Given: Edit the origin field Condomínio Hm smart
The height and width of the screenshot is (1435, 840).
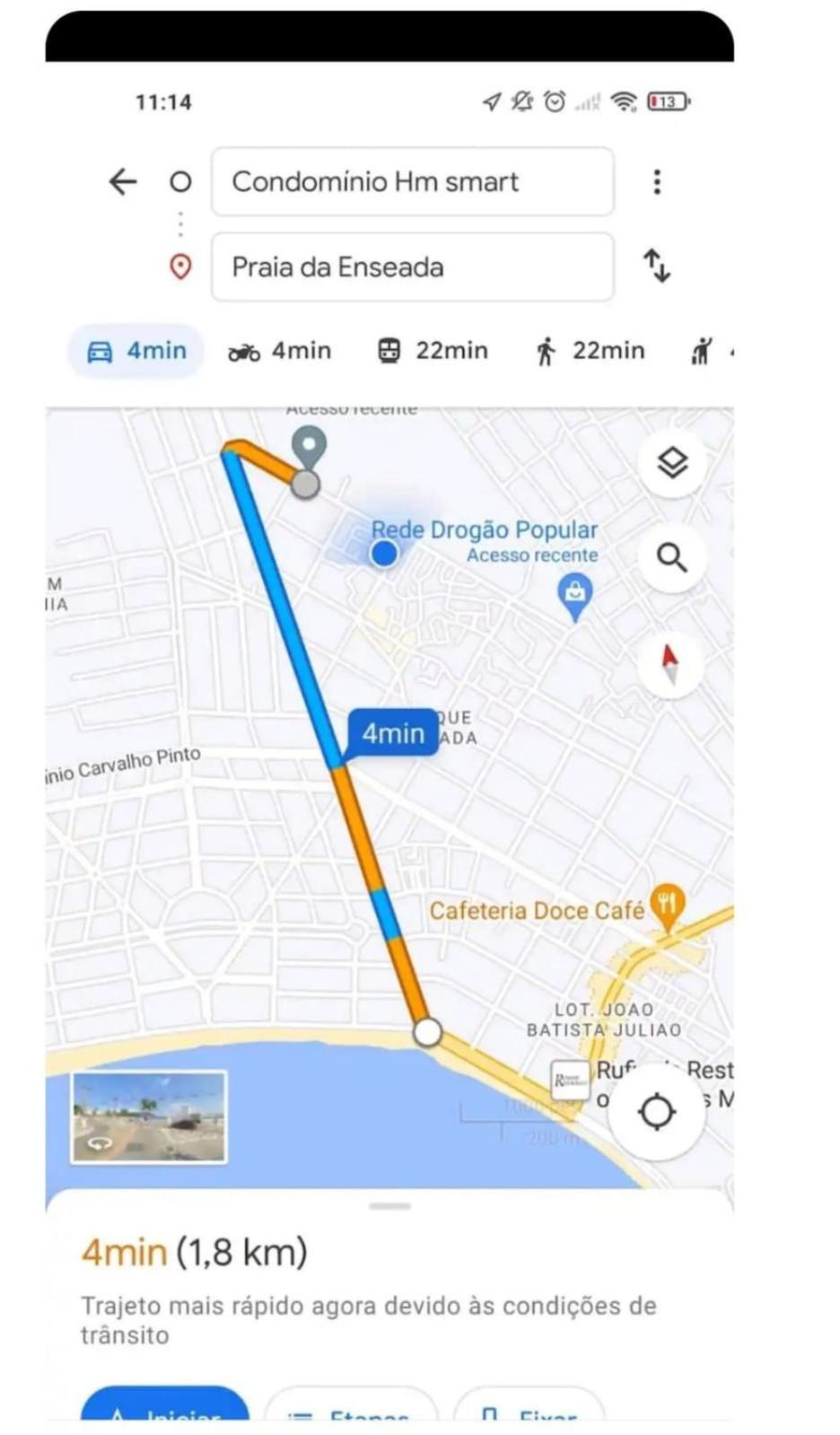Looking at the screenshot, I should click(x=412, y=182).
